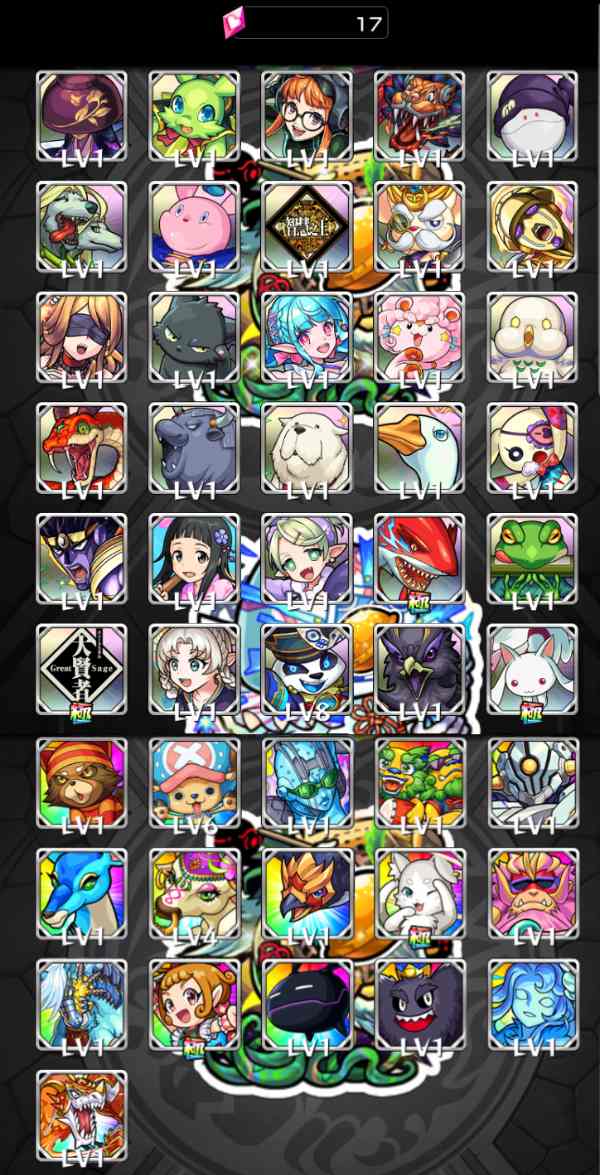The width and height of the screenshot is (600, 1175).
Task: Select the orange-haired girl with glasses
Action: [307, 115]
